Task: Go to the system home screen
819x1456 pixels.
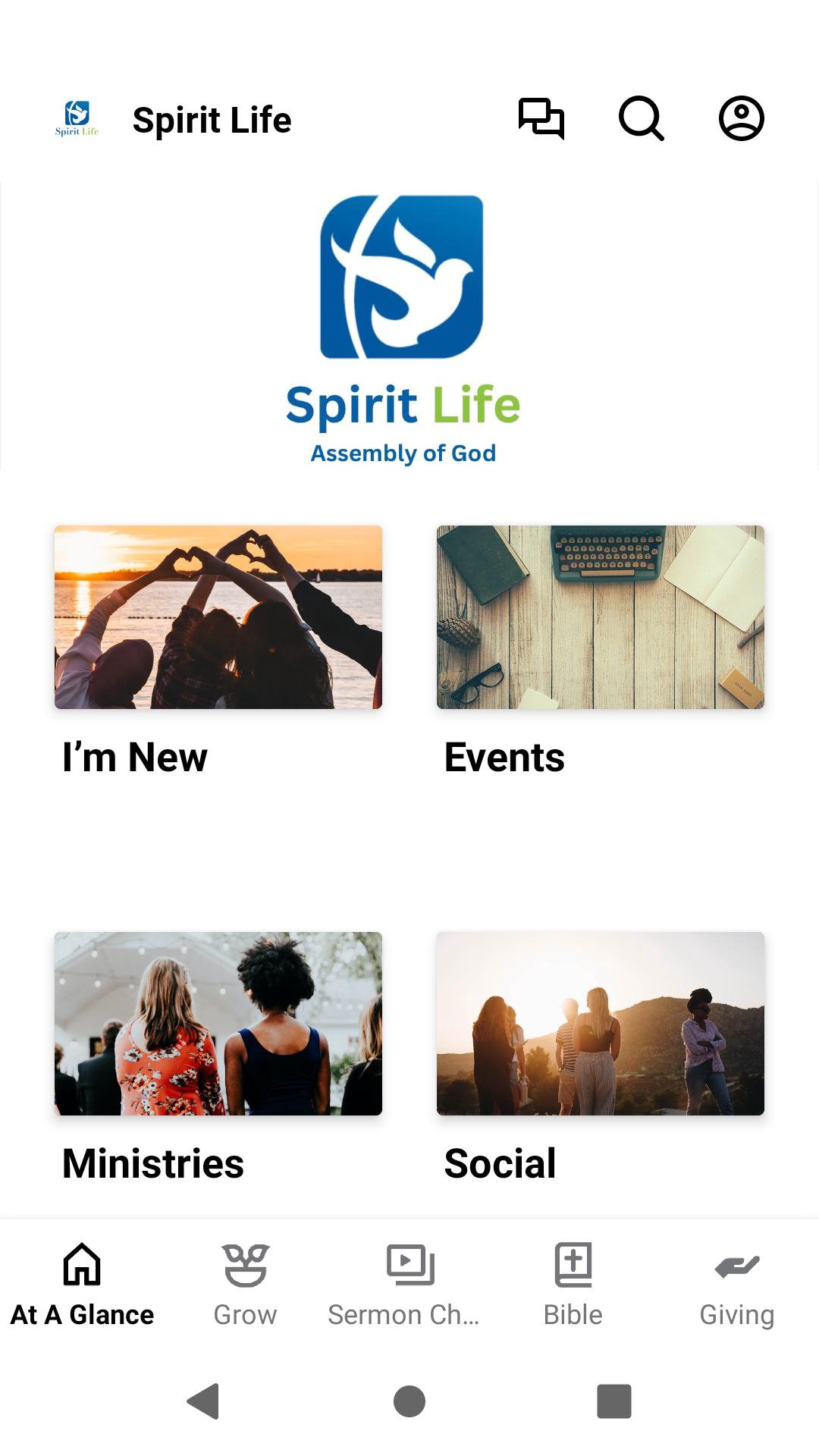Action: pos(409,1401)
